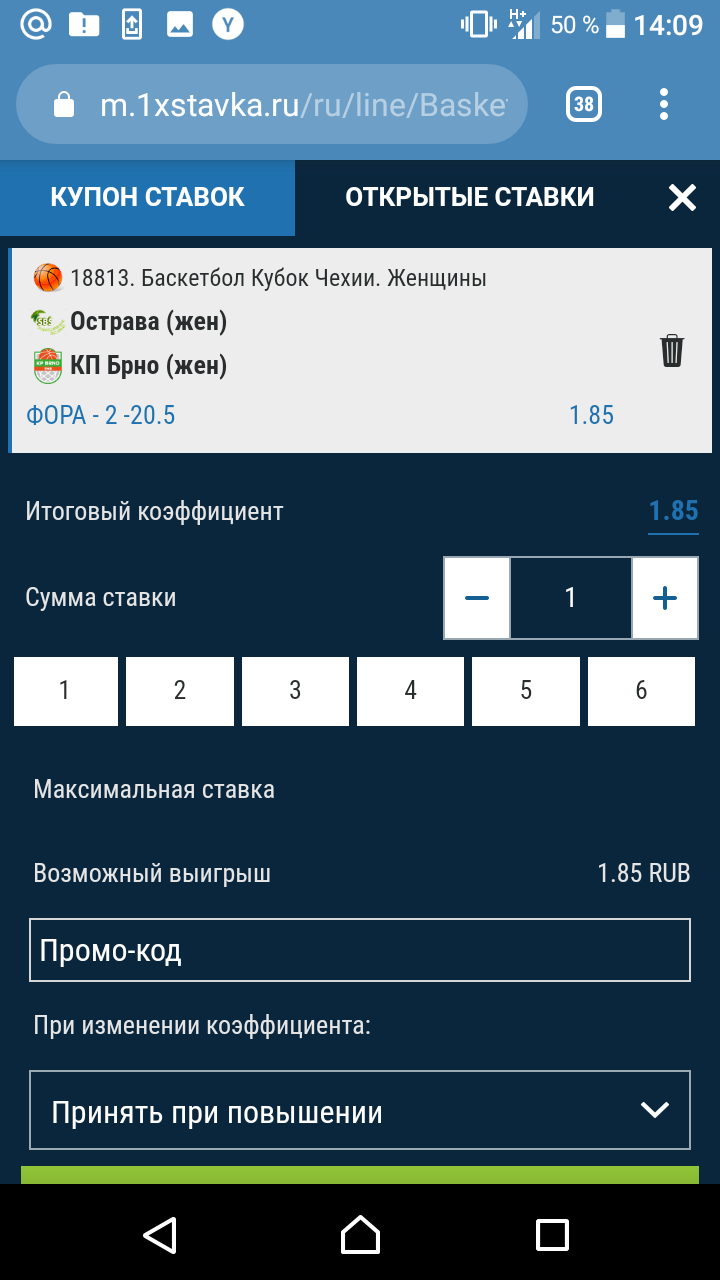
Task: Decrease the bet amount with minus
Action: tap(477, 598)
